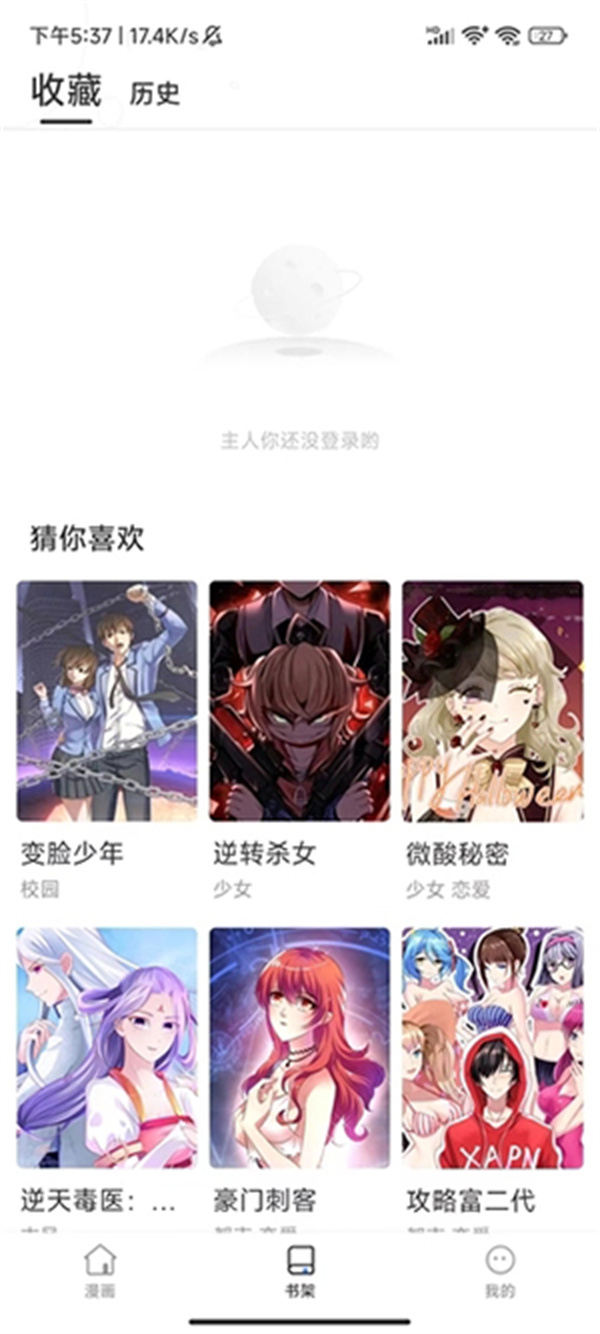This screenshot has height=1334, width=600.
Task: Go to the 漫画 home tab
Action: (x=100, y=1270)
